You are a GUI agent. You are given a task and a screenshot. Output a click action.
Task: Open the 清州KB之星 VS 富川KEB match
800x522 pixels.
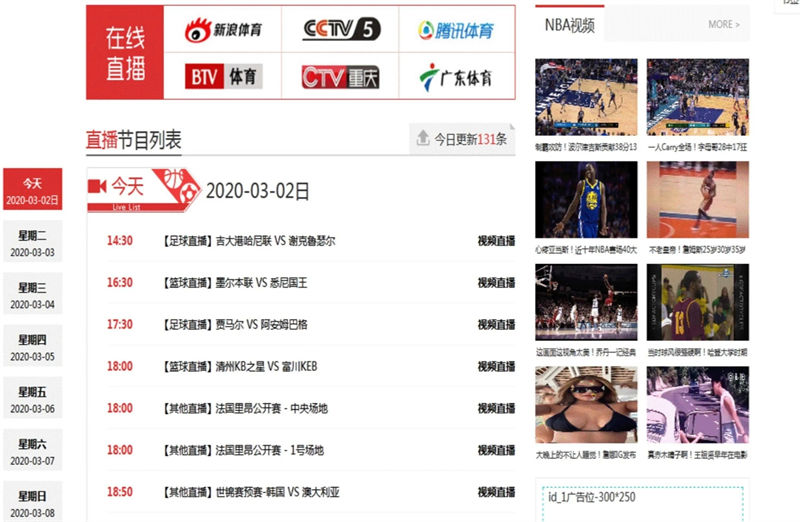pyautogui.click(x=266, y=367)
